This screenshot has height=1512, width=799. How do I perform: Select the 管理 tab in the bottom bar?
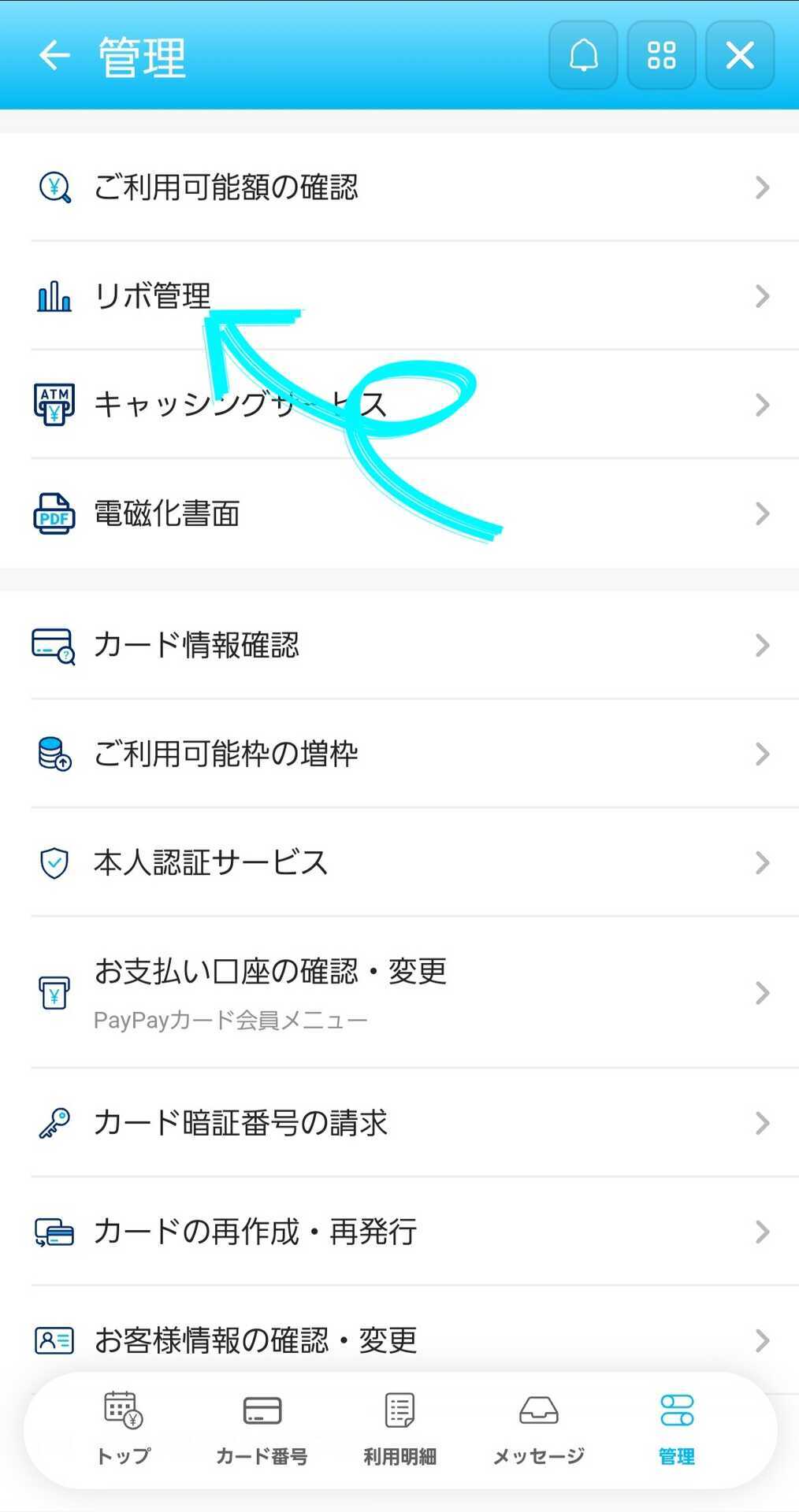point(677,1429)
